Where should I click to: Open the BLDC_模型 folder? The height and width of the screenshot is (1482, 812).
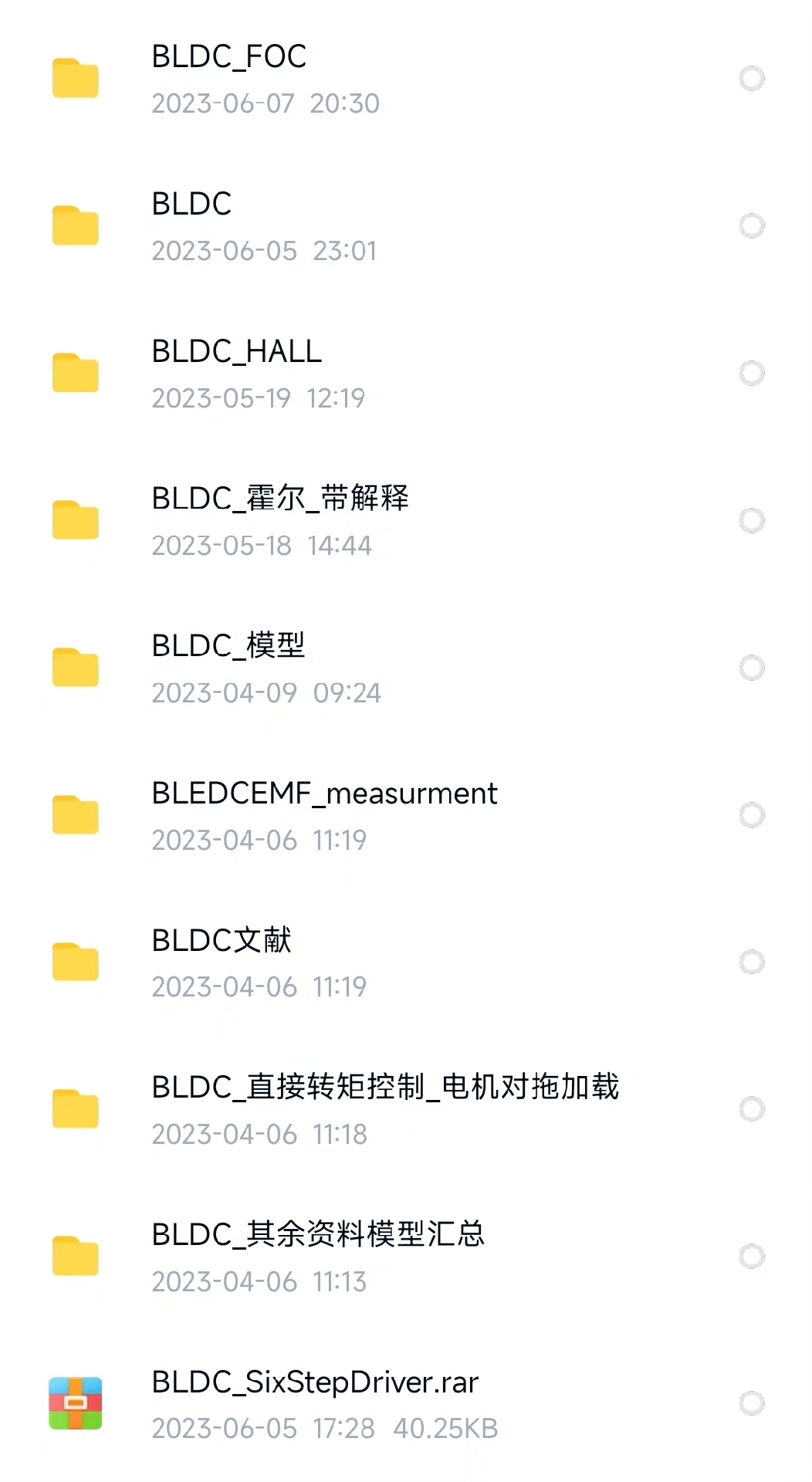point(228,646)
